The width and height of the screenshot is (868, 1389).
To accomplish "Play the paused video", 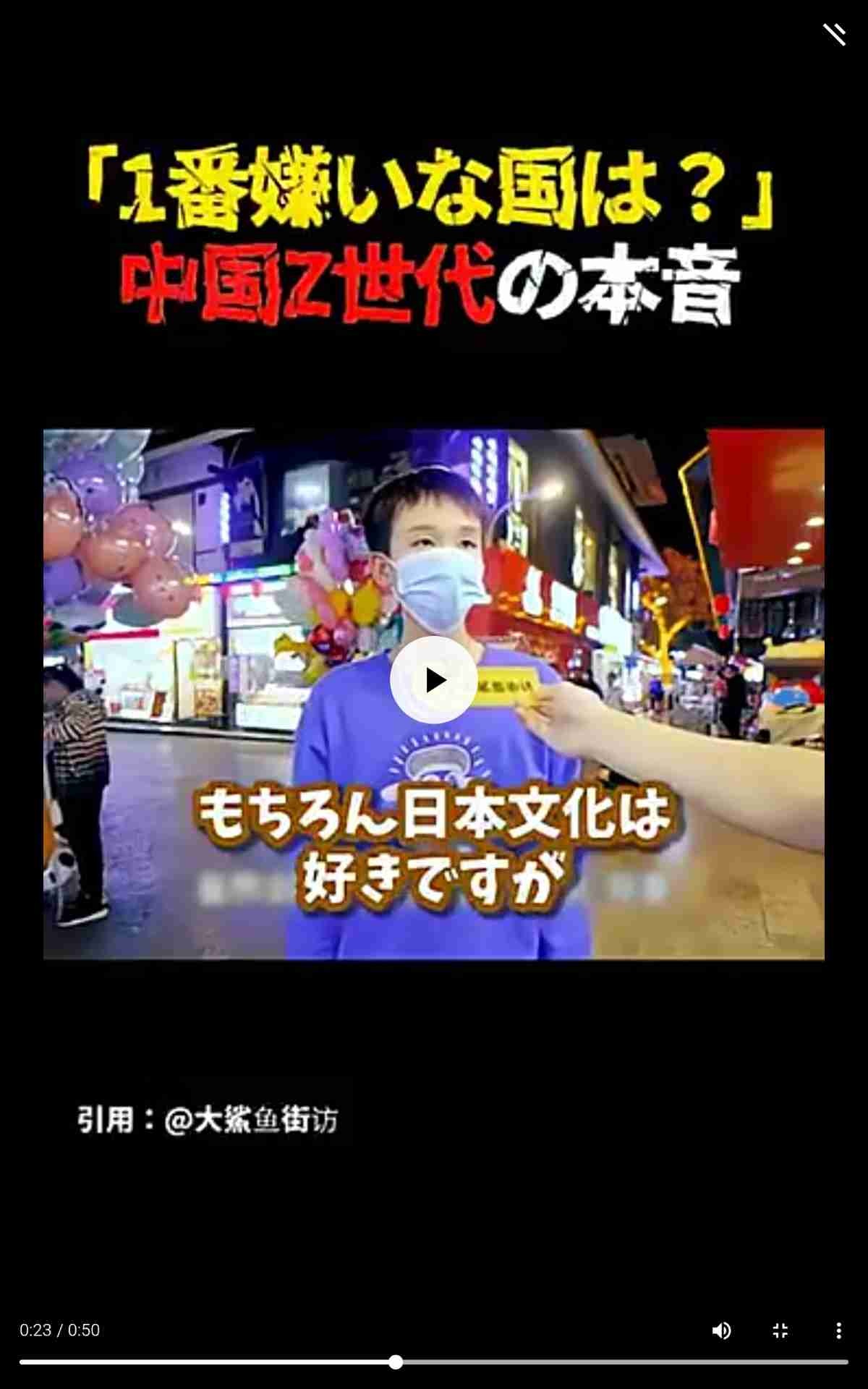I will click(433, 680).
